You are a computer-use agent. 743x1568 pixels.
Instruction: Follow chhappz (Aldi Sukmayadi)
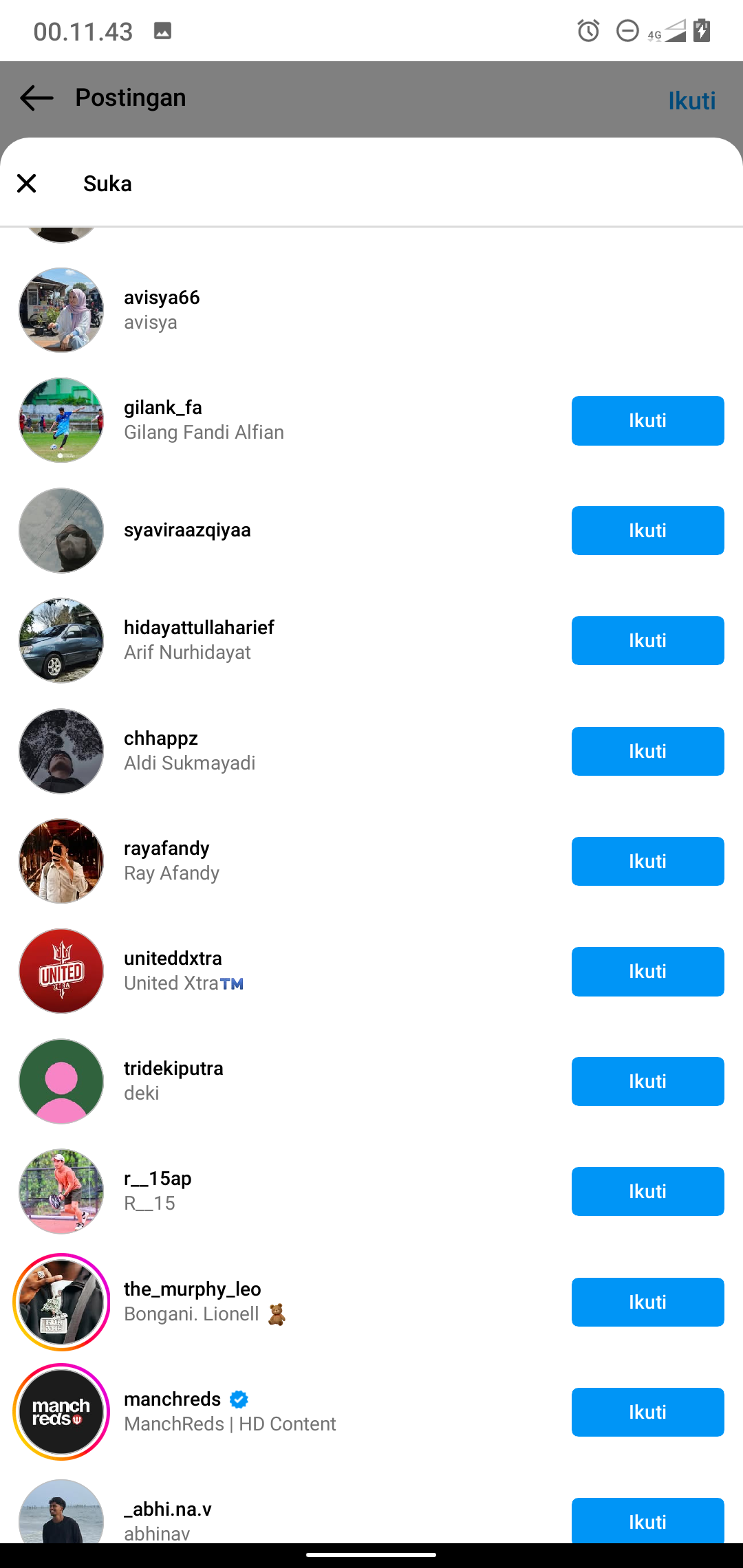[647, 751]
